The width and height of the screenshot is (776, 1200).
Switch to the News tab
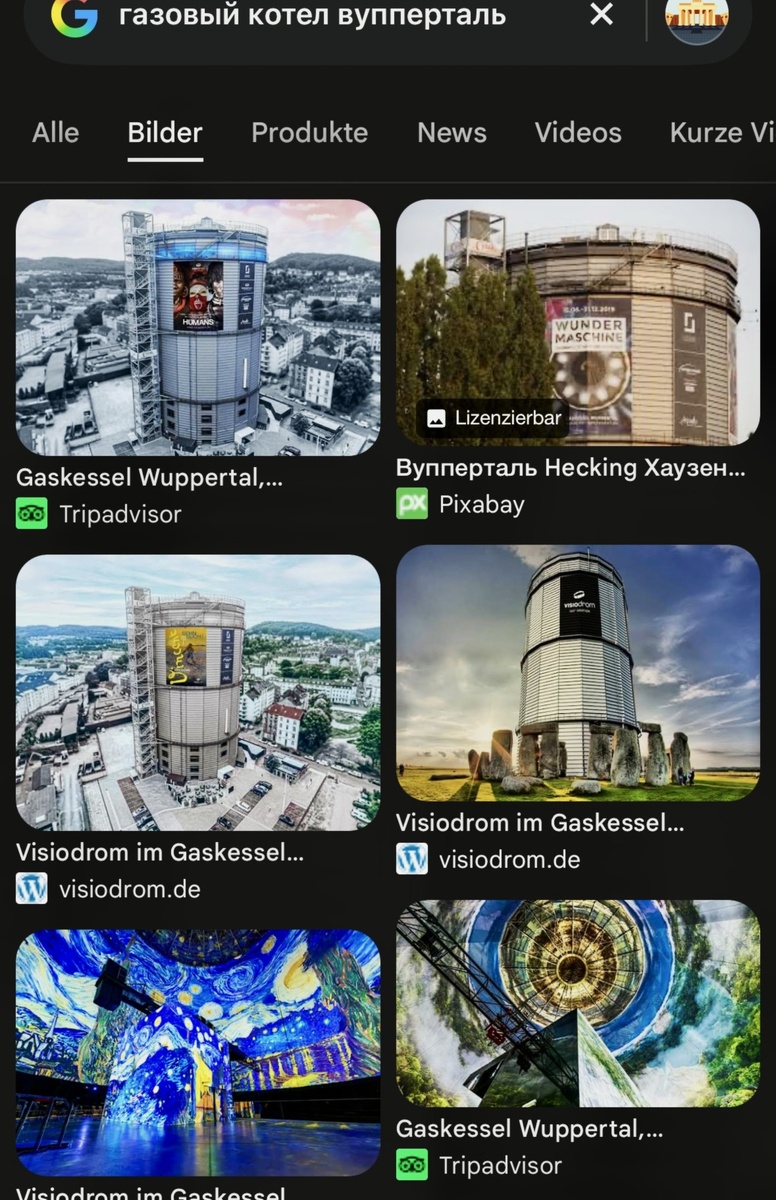[x=451, y=132]
